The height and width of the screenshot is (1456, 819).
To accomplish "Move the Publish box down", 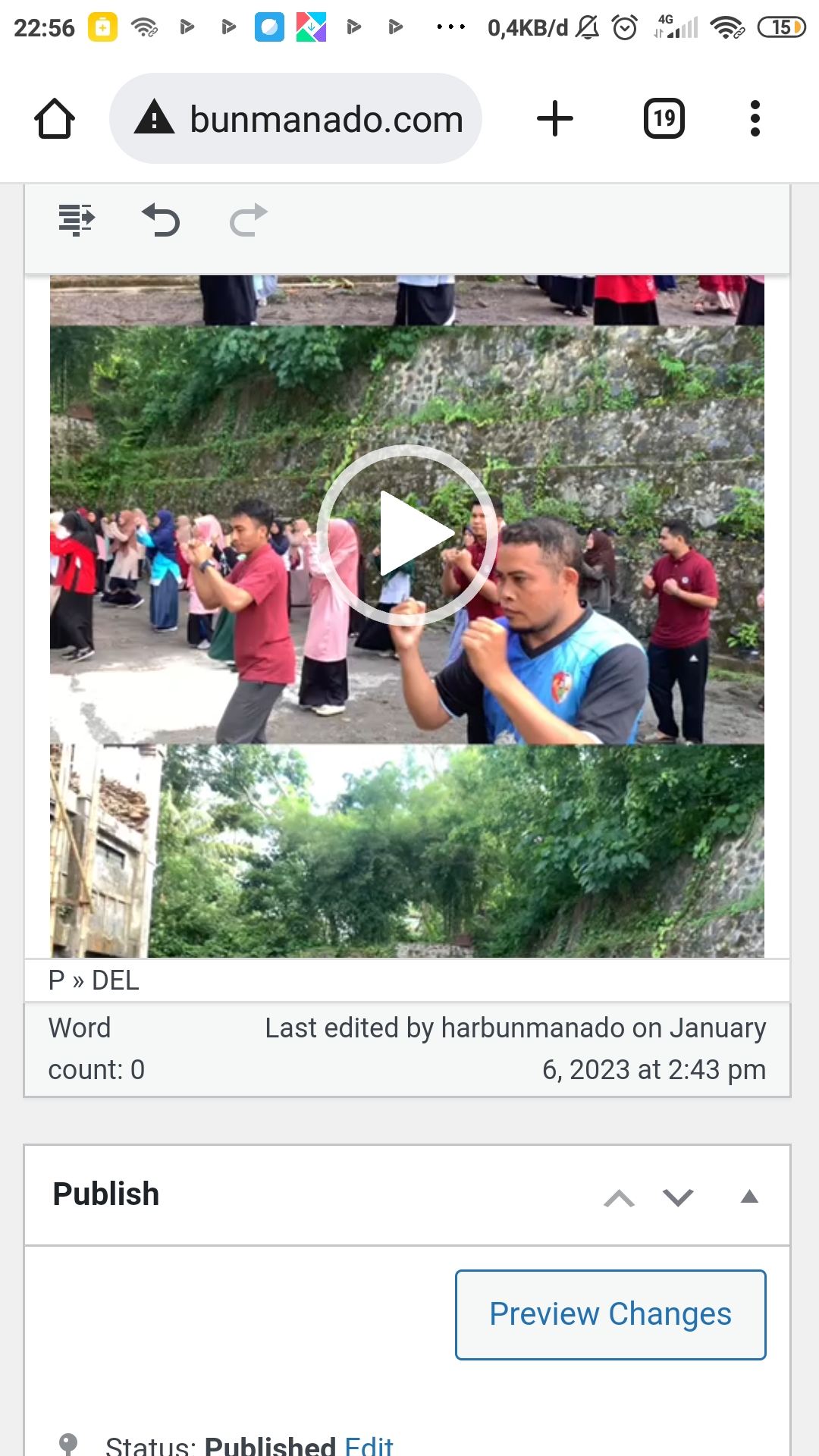I will pyautogui.click(x=677, y=1197).
